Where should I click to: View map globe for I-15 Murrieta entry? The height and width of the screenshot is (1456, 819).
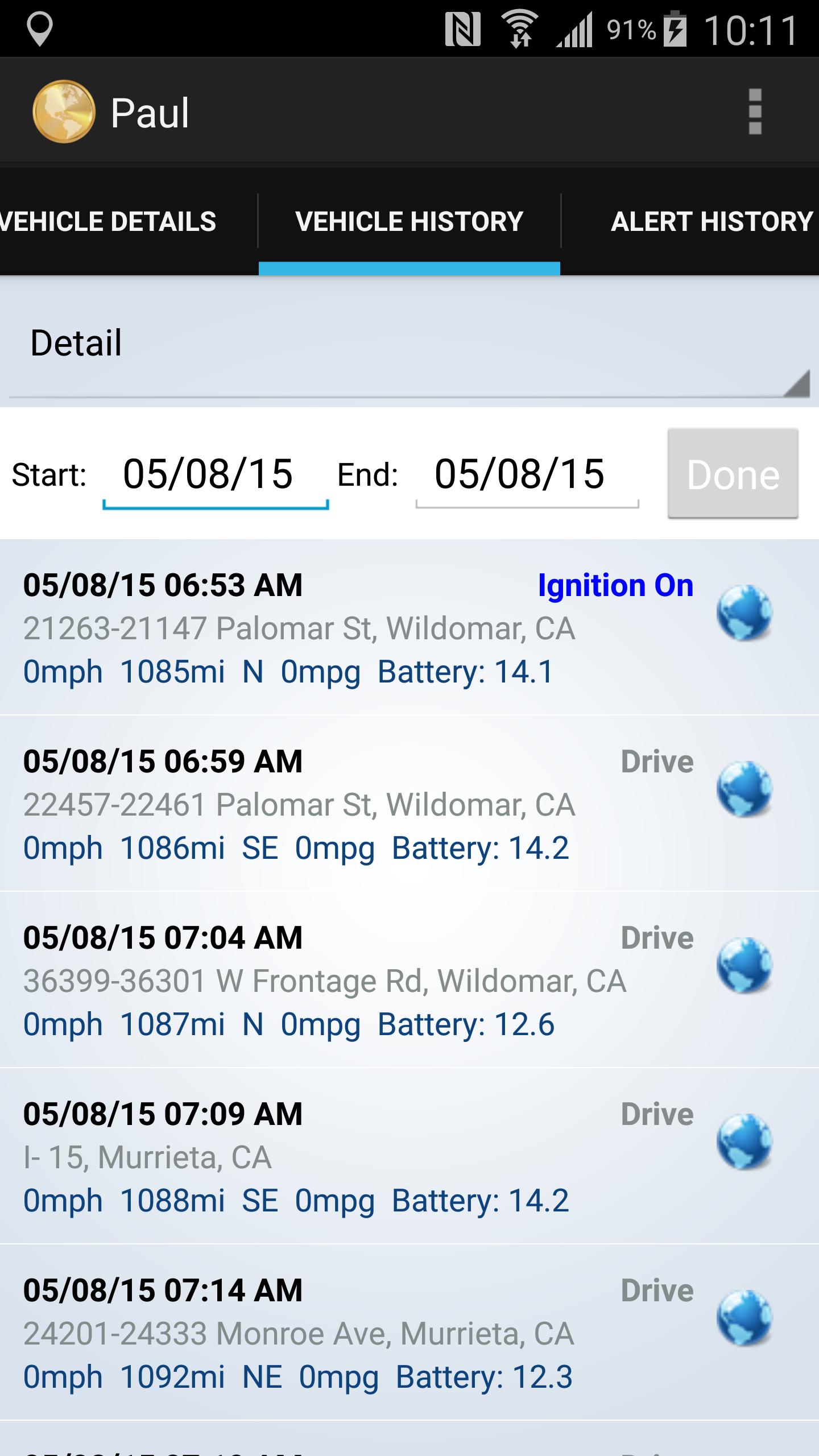(x=744, y=1141)
